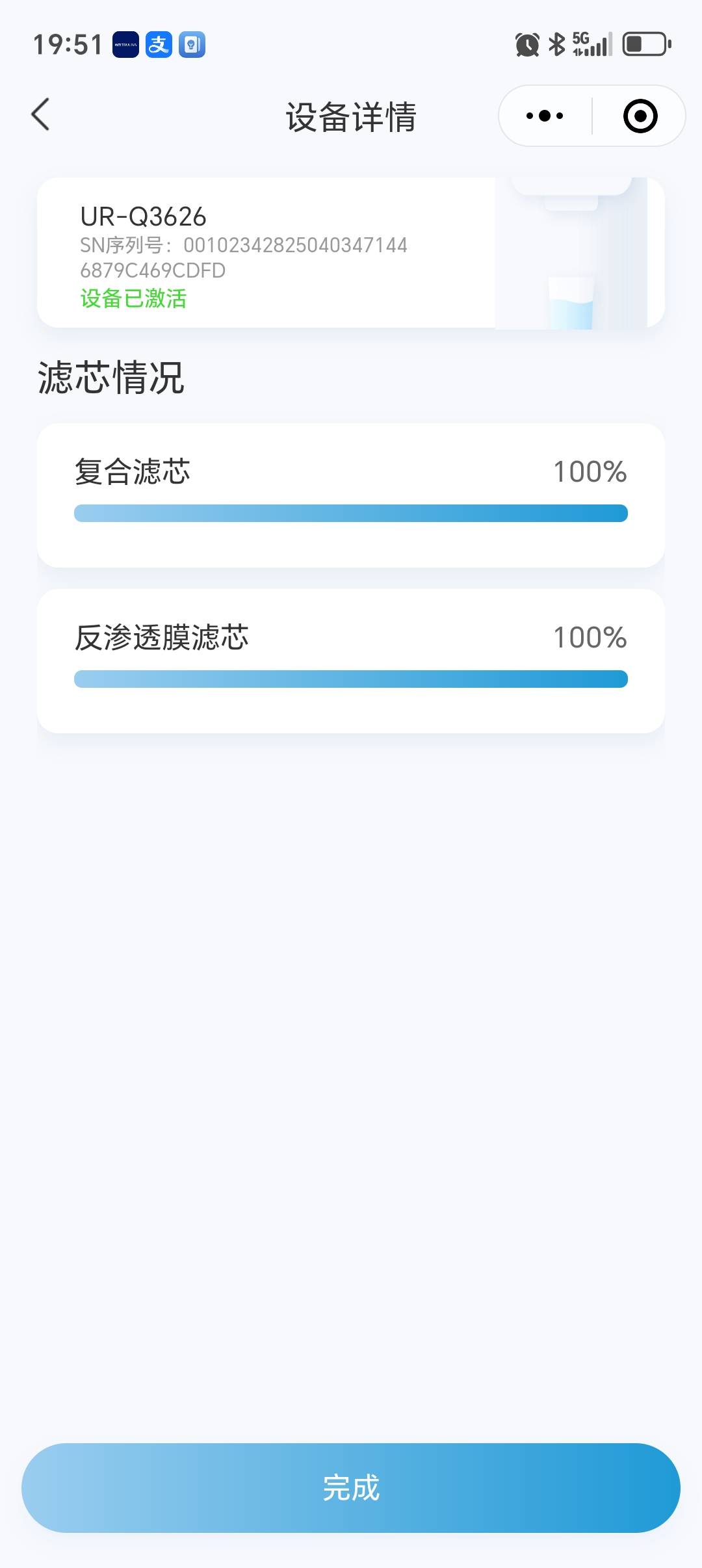Open the mini program three-dot menu
702x1568 pixels.
pos(545,116)
